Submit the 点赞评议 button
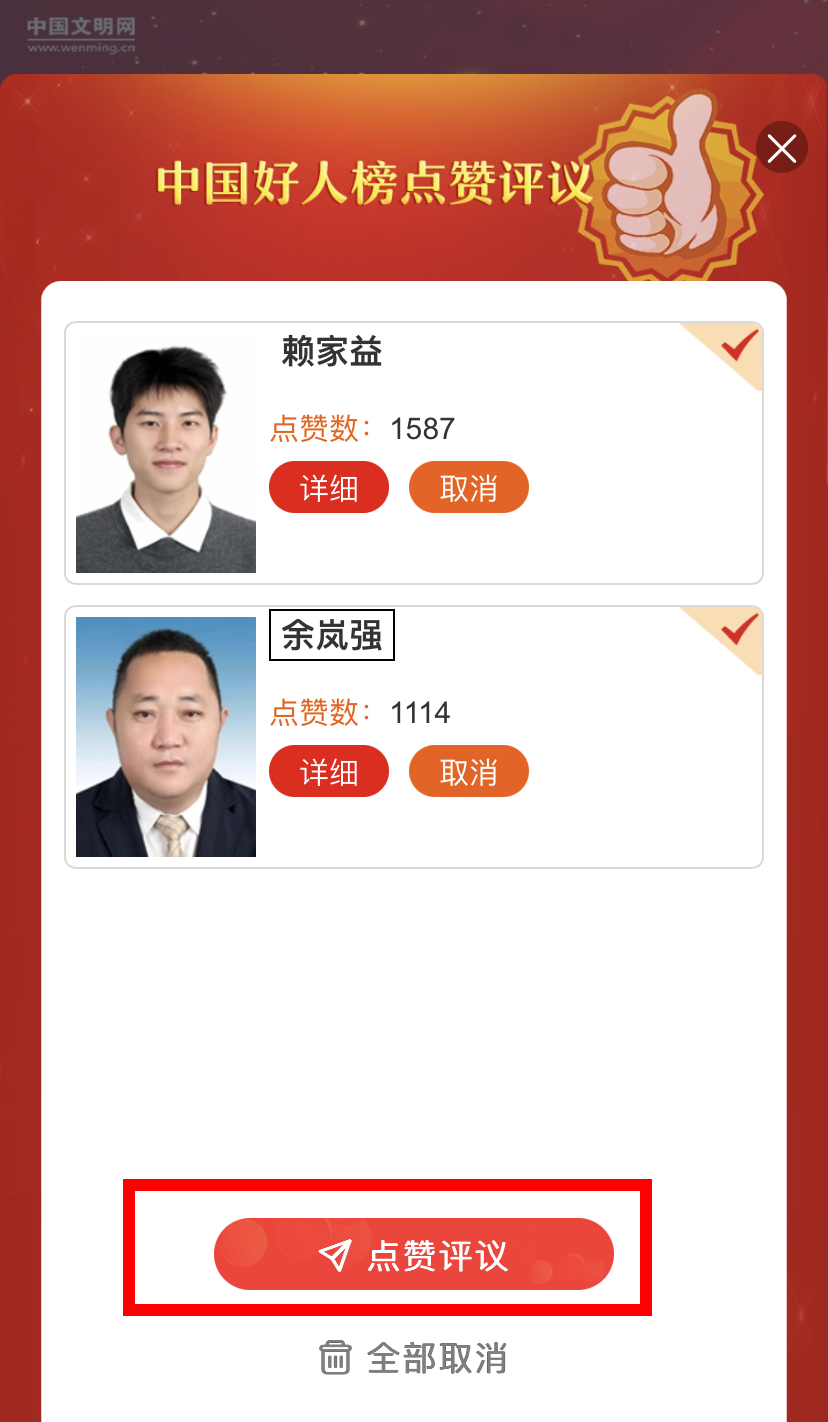The width and height of the screenshot is (828, 1422). point(413,1254)
